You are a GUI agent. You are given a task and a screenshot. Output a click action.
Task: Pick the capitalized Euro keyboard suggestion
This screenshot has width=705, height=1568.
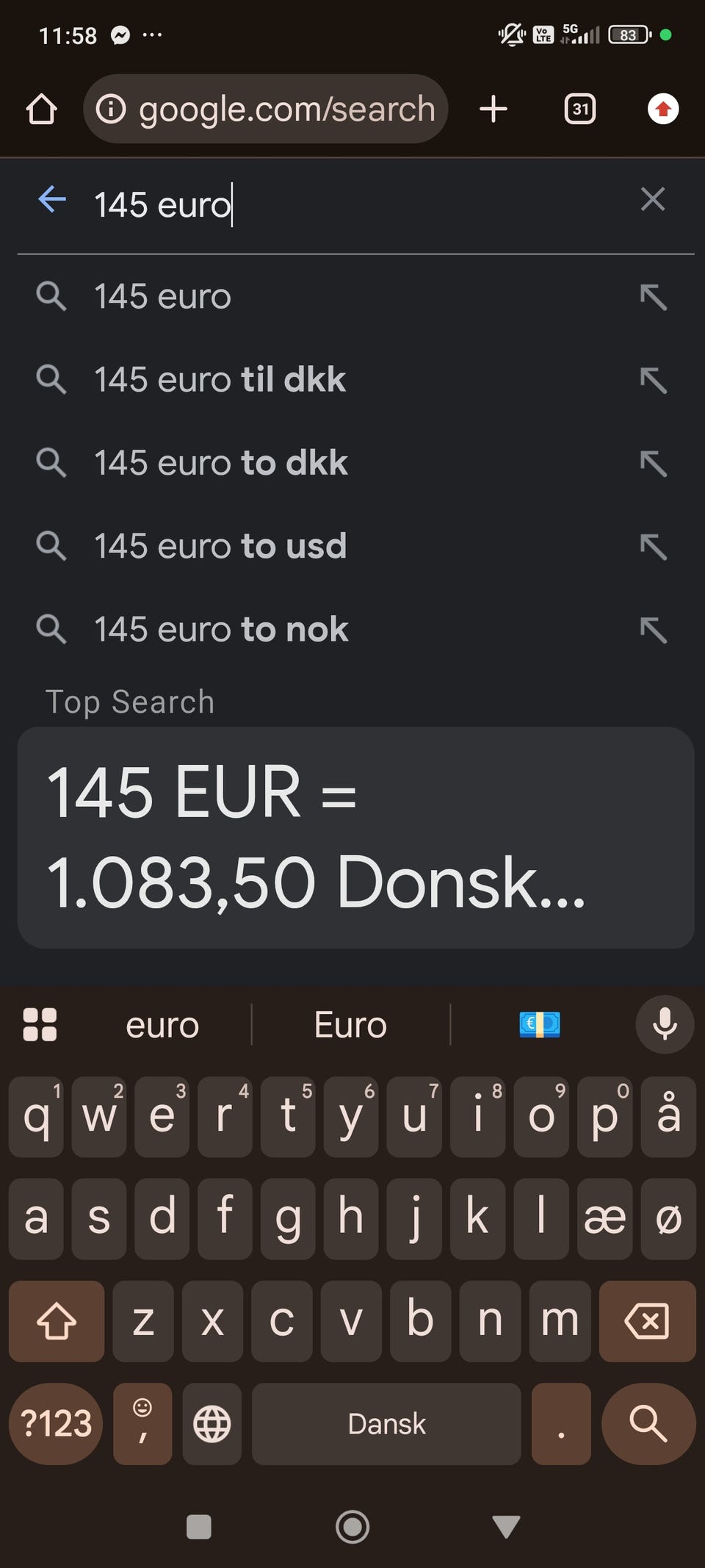tap(350, 1025)
